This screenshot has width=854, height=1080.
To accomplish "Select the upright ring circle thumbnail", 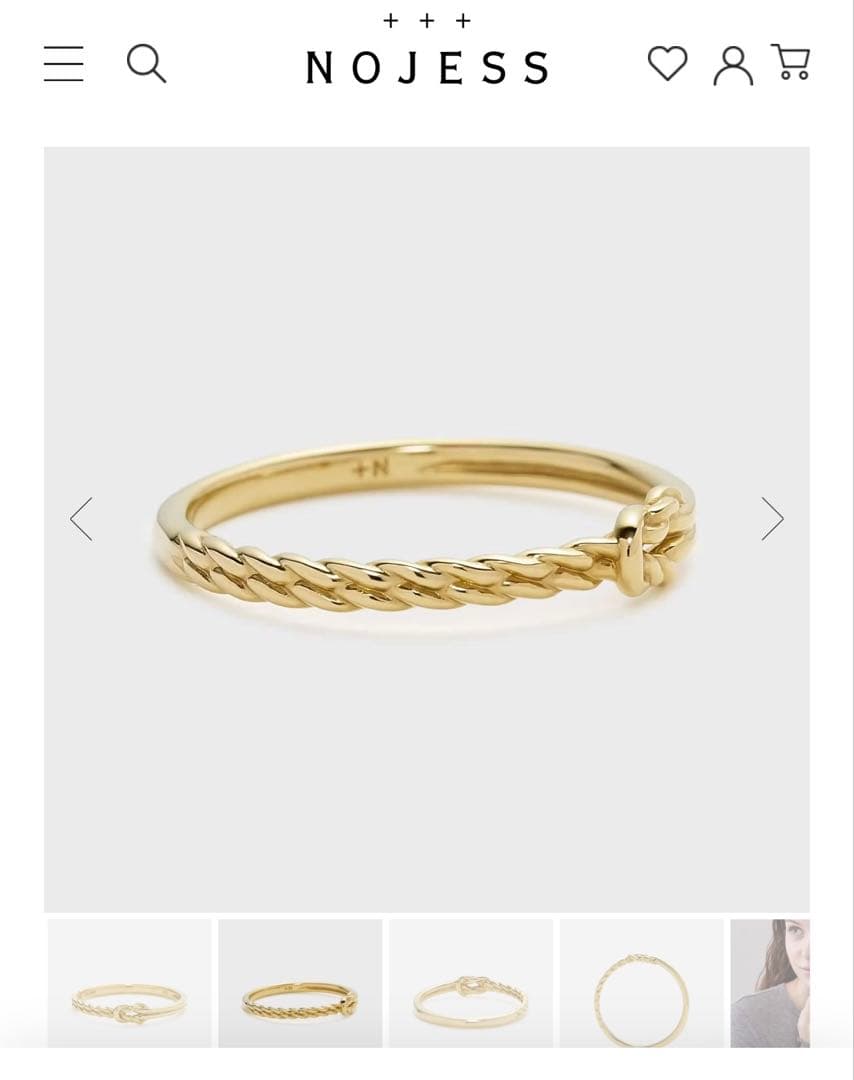I will pyautogui.click(x=641, y=983).
